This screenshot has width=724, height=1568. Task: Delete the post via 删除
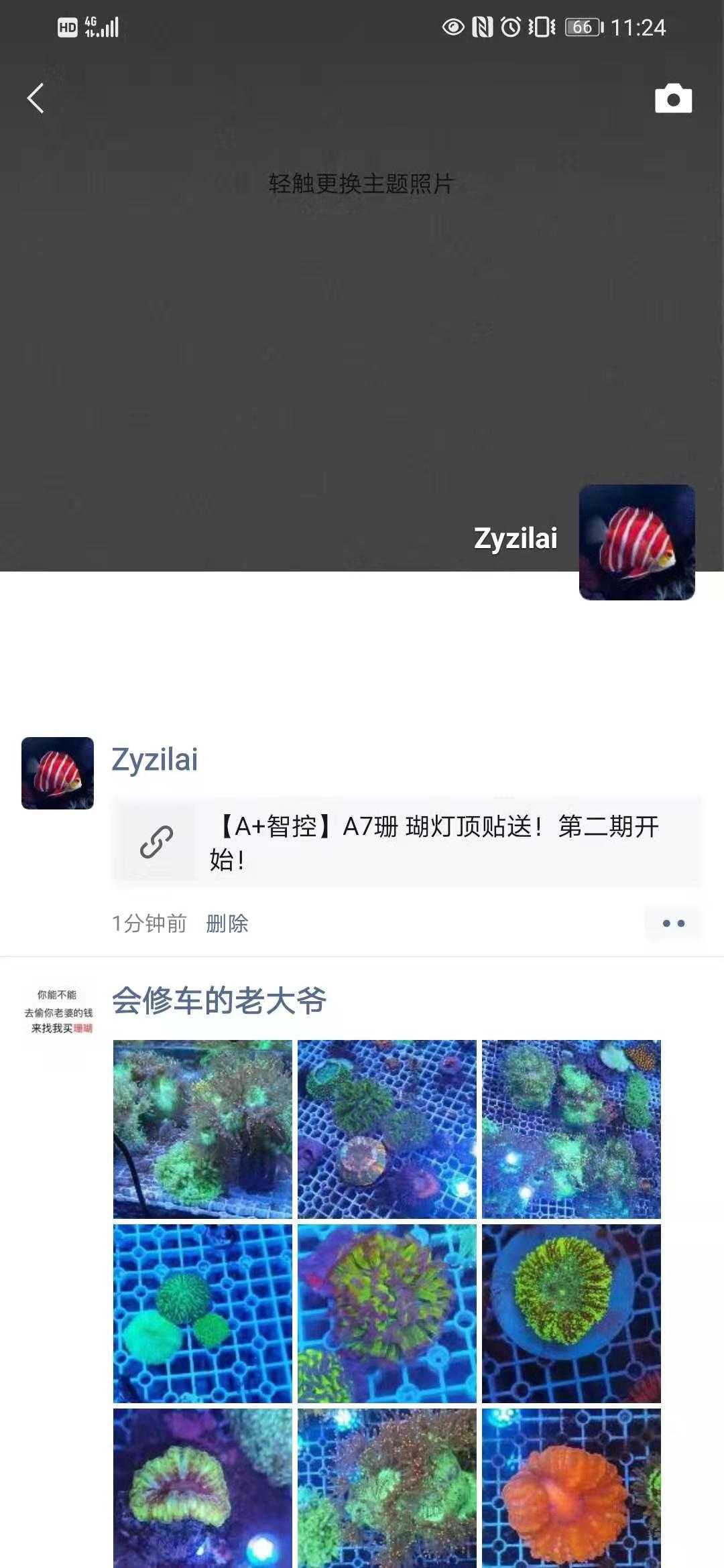[227, 923]
